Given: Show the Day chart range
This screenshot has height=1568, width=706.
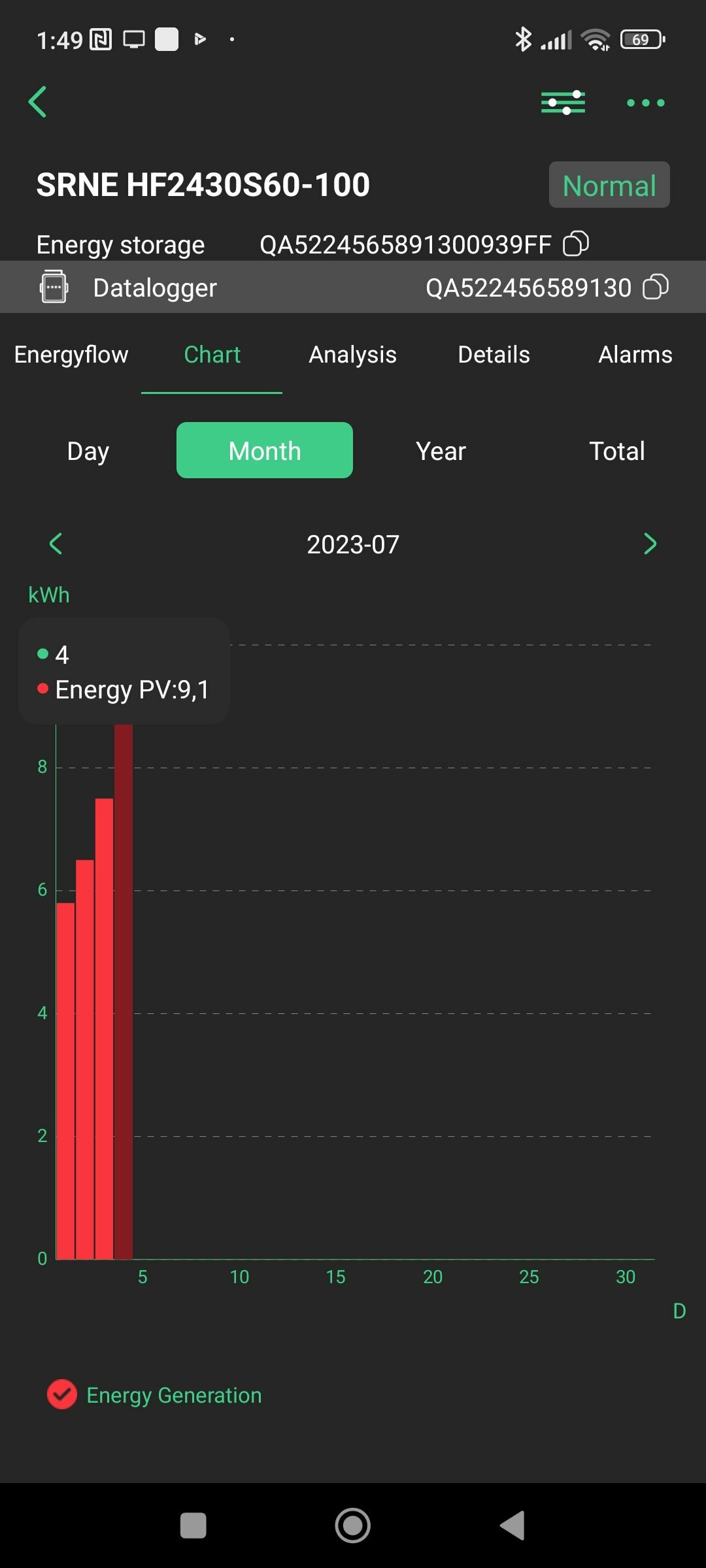Looking at the screenshot, I should point(88,451).
